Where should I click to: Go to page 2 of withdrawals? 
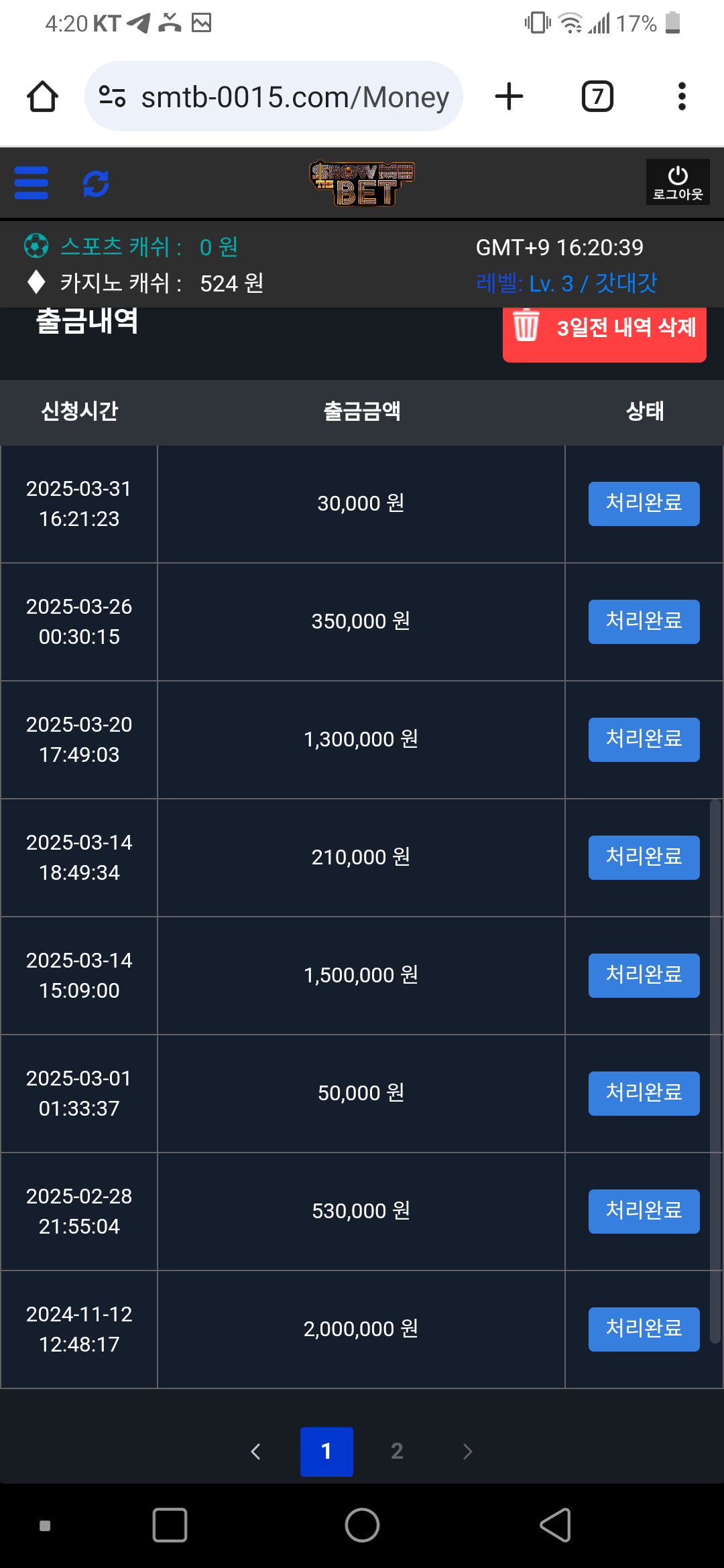tap(397, 1451)
